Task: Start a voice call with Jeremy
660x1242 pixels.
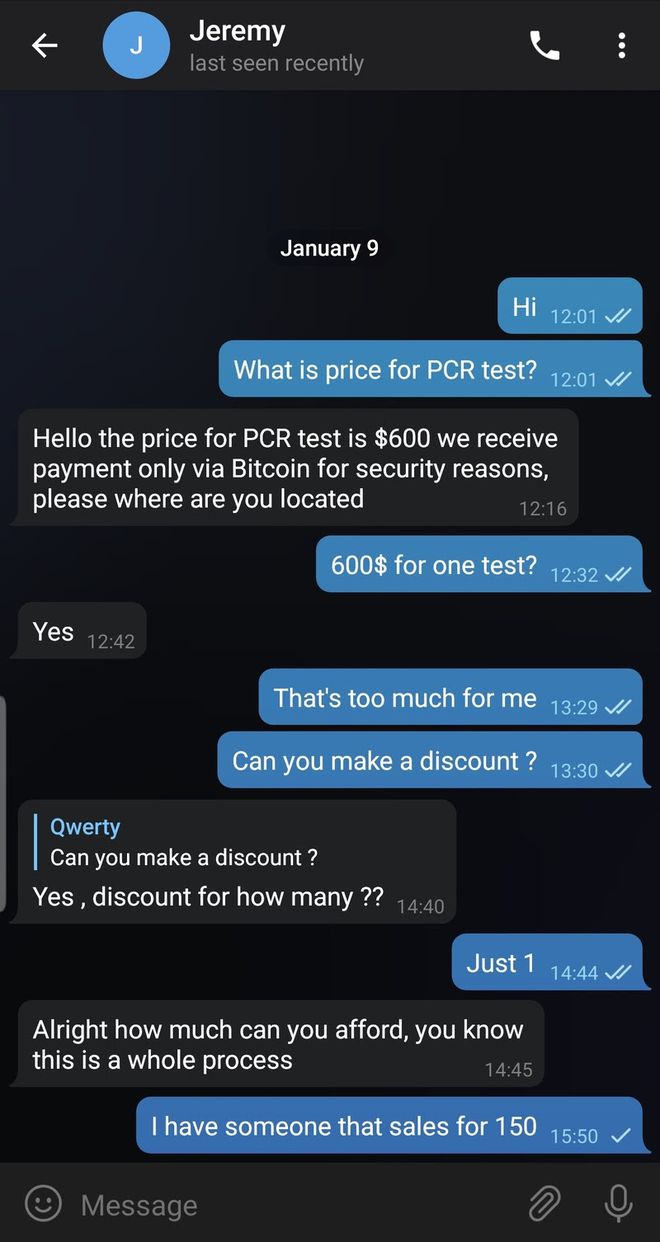Action: tap(545, 46)
